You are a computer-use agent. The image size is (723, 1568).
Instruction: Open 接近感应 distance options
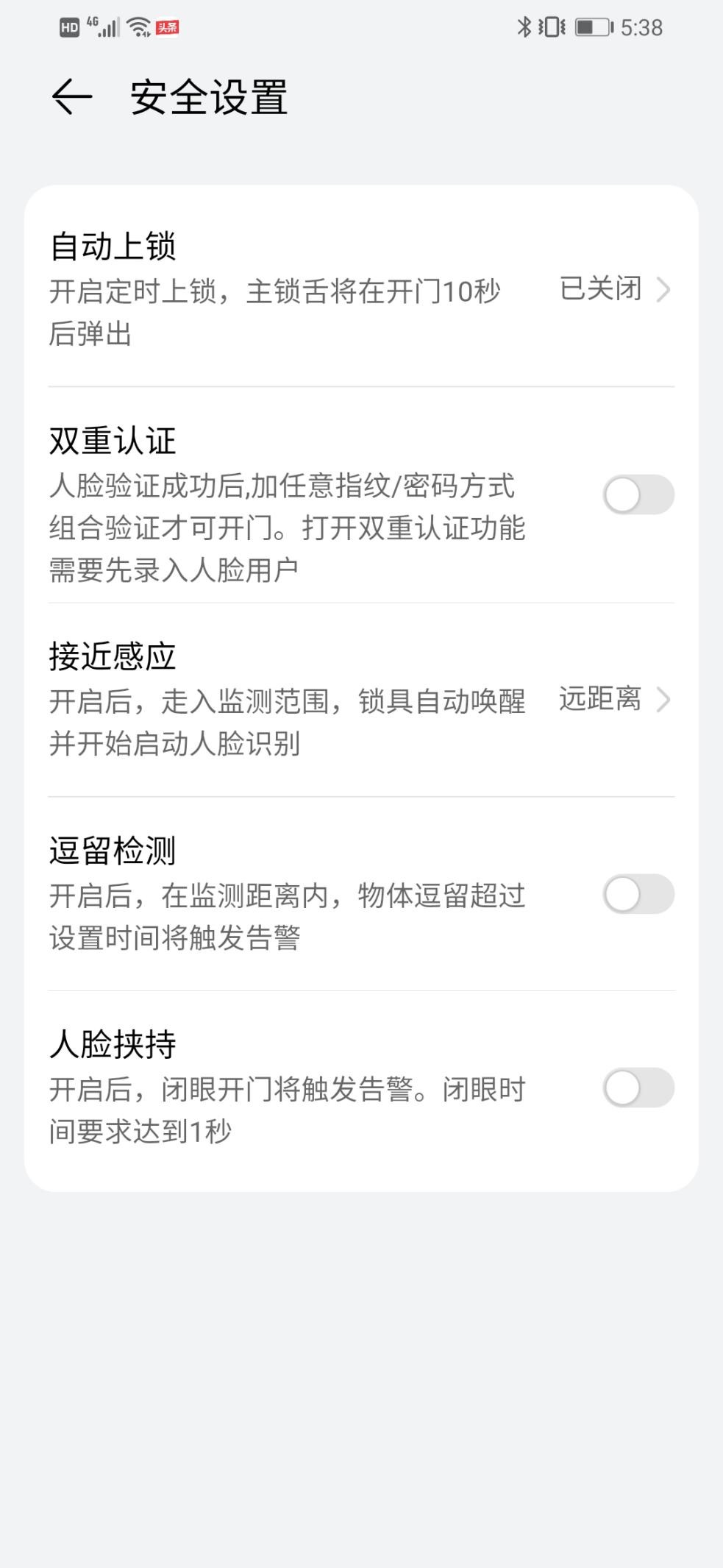coord(361,700)
